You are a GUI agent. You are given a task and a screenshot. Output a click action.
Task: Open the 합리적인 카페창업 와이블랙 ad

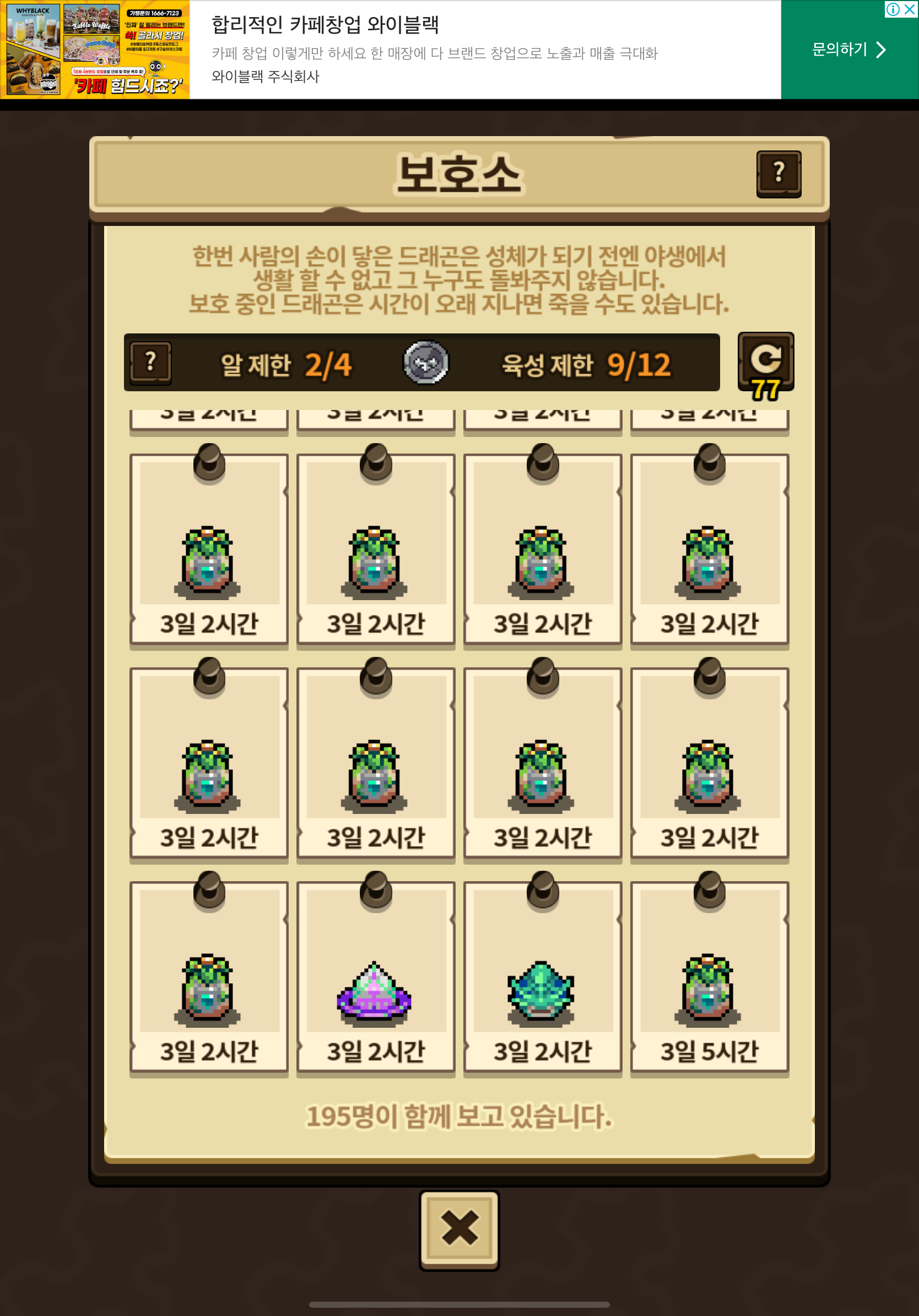(x=325, y=25)
